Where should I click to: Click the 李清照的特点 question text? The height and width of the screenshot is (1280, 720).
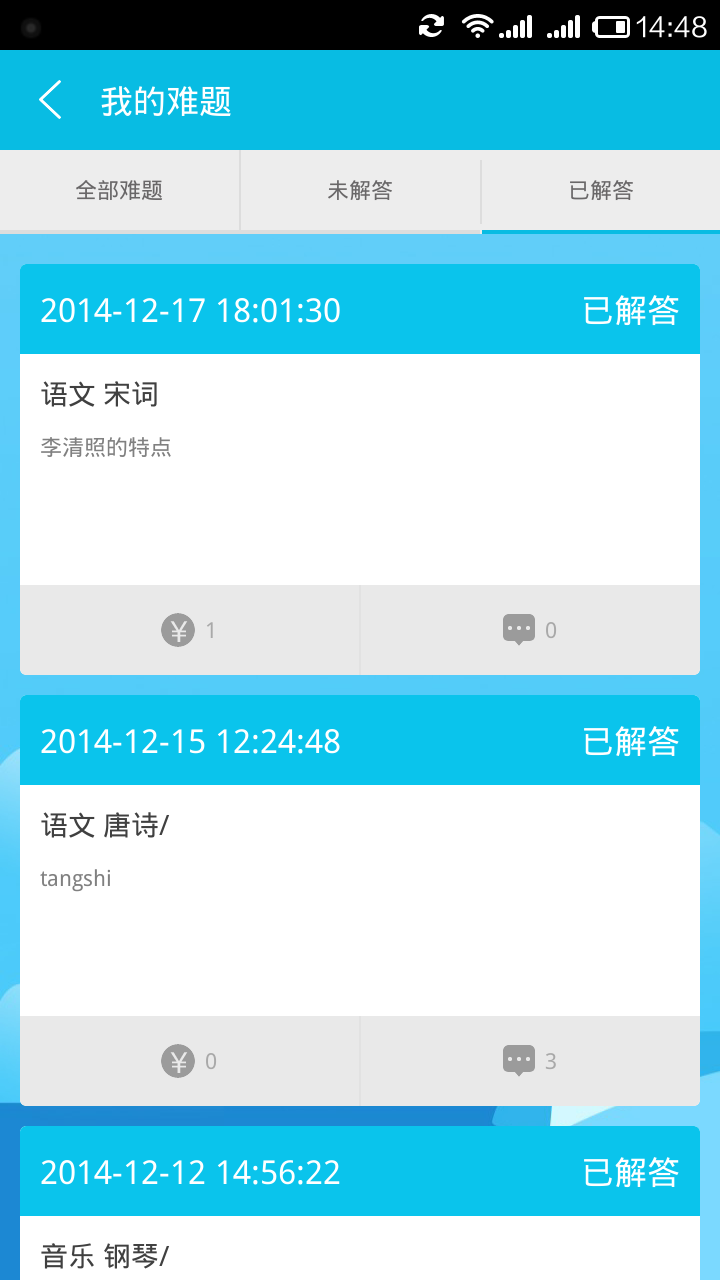[x=105, y=447]
